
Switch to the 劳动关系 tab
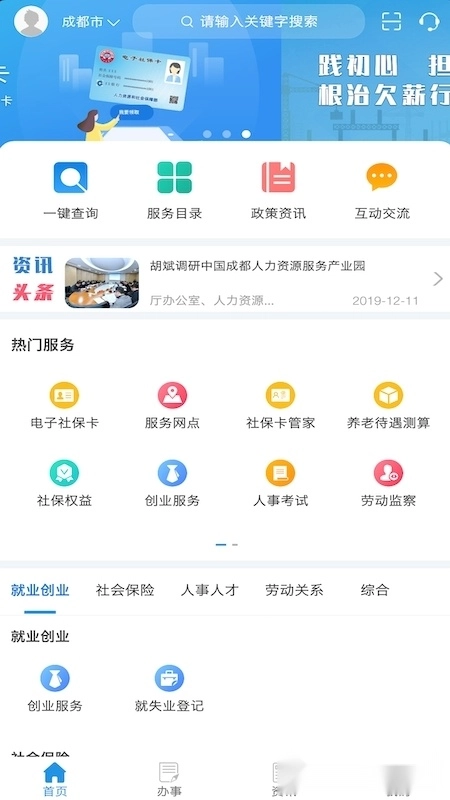(x=294, y=590)
